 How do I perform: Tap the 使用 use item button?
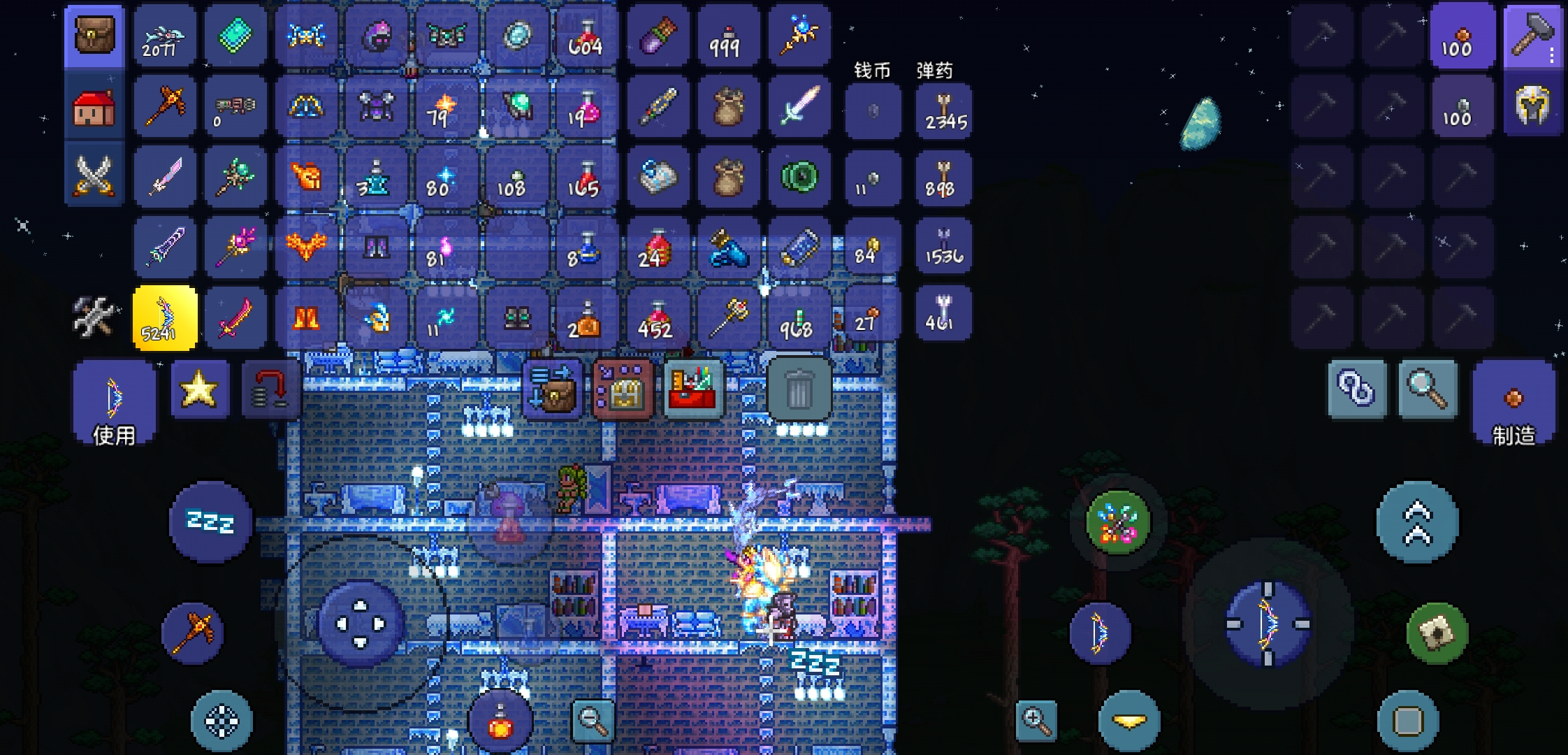tap(114, 403)
